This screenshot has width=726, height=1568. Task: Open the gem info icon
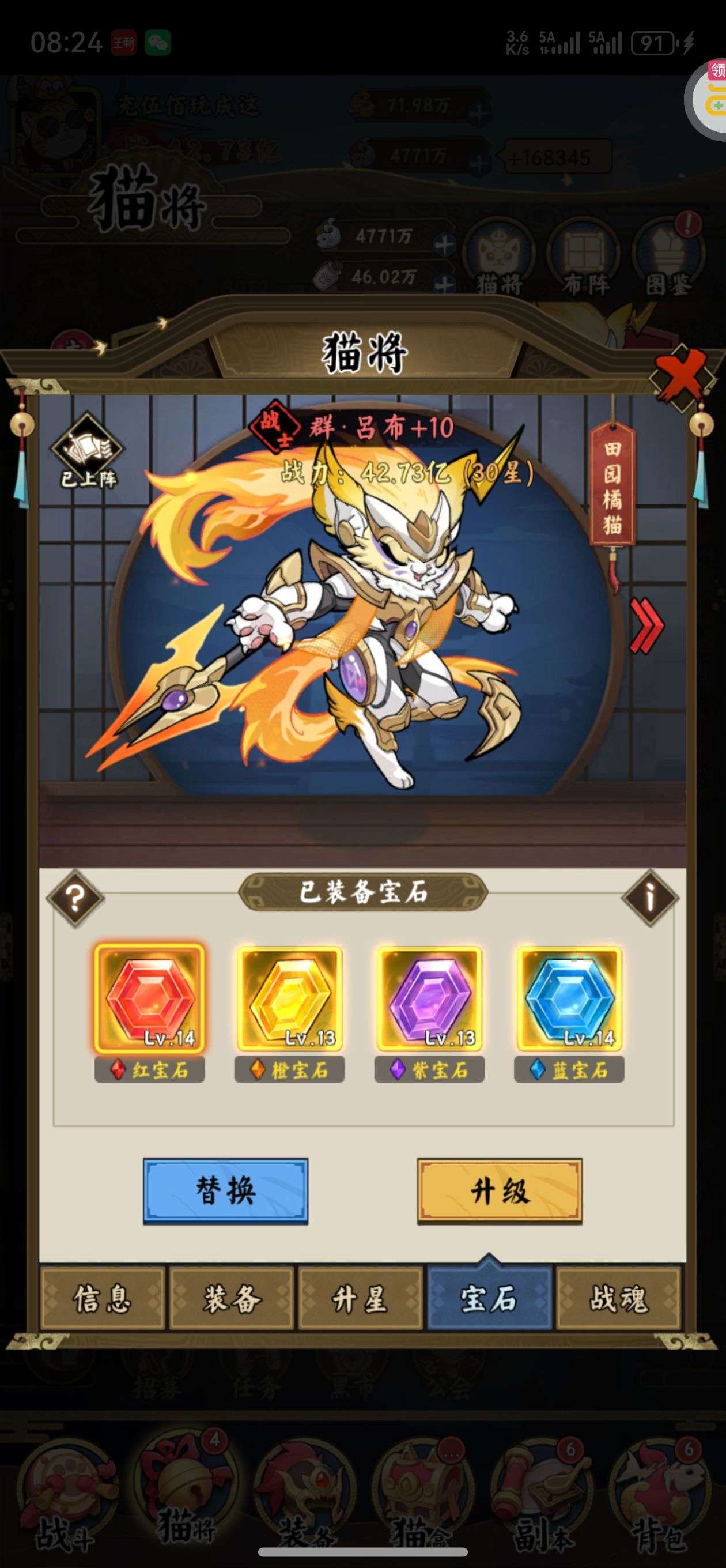pos(650,899)
